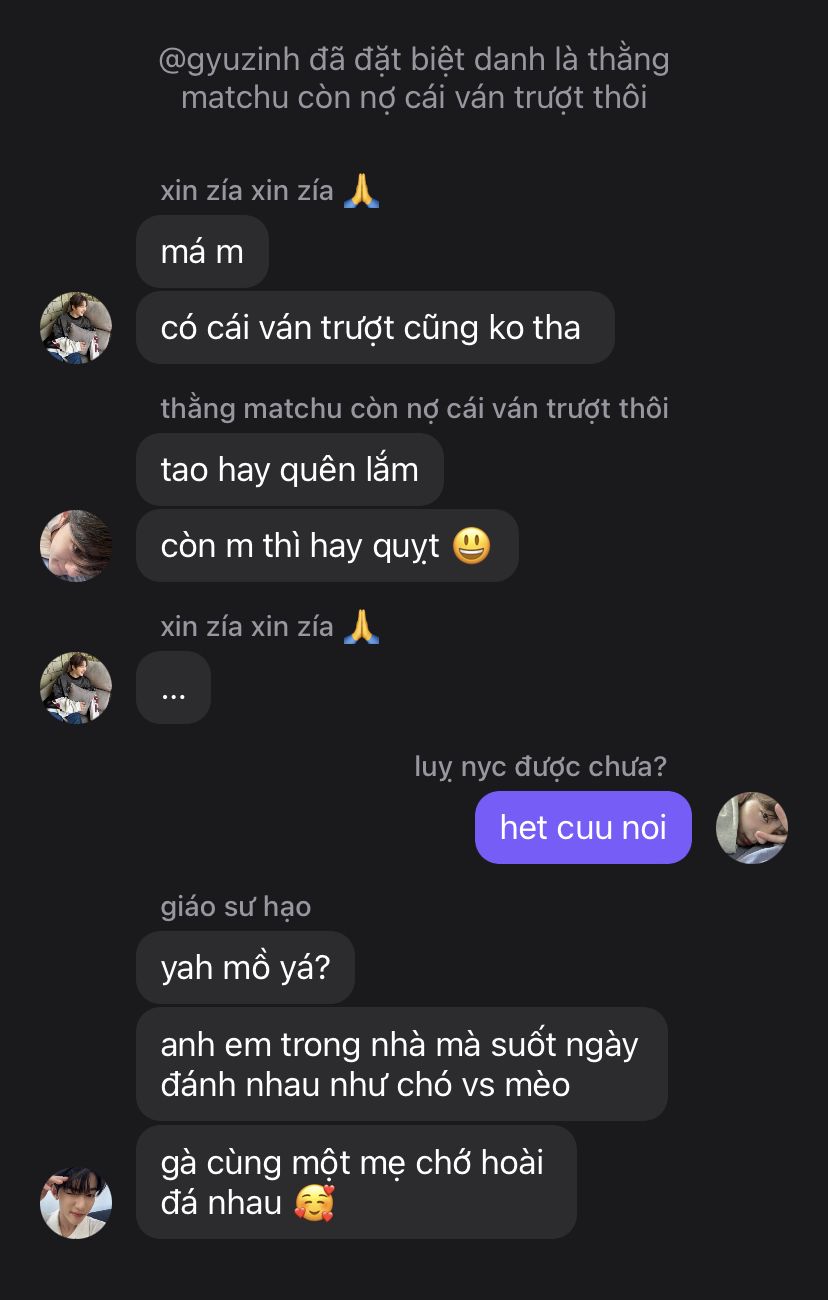Image resolution: width=828 pixels, height=1300 pixels.
Task: Open giáo sư hạo's profile picture
Action: pyautogui.click(x=75, y=1203)
